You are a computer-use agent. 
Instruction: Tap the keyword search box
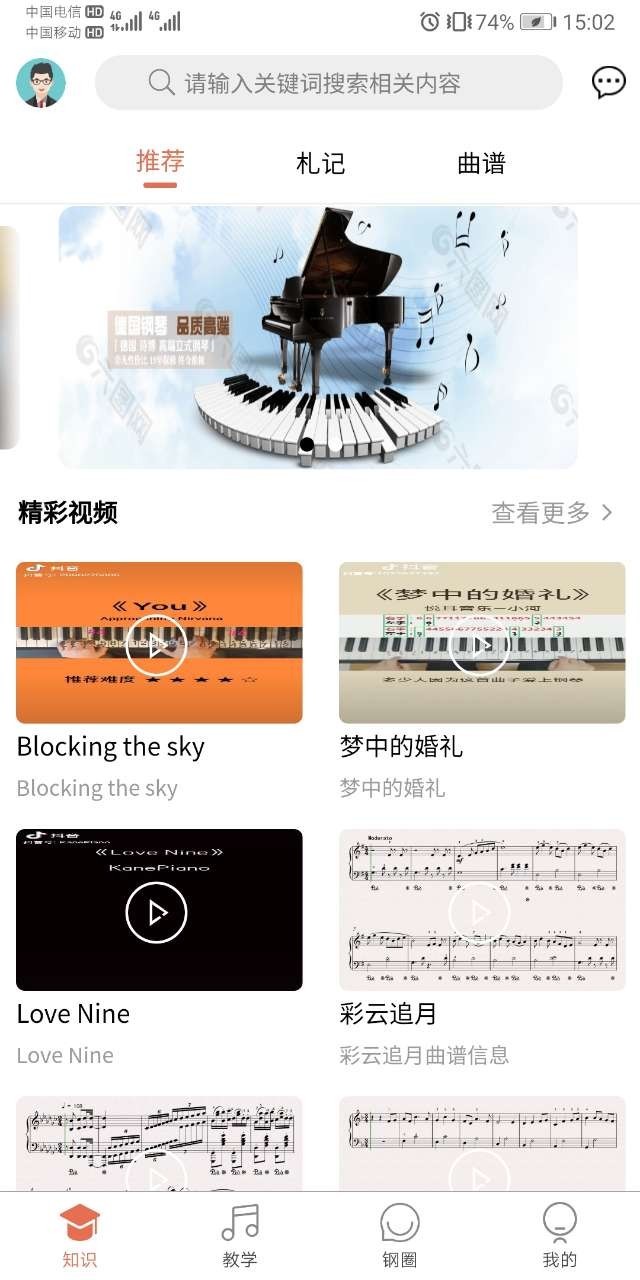point(328,83)
